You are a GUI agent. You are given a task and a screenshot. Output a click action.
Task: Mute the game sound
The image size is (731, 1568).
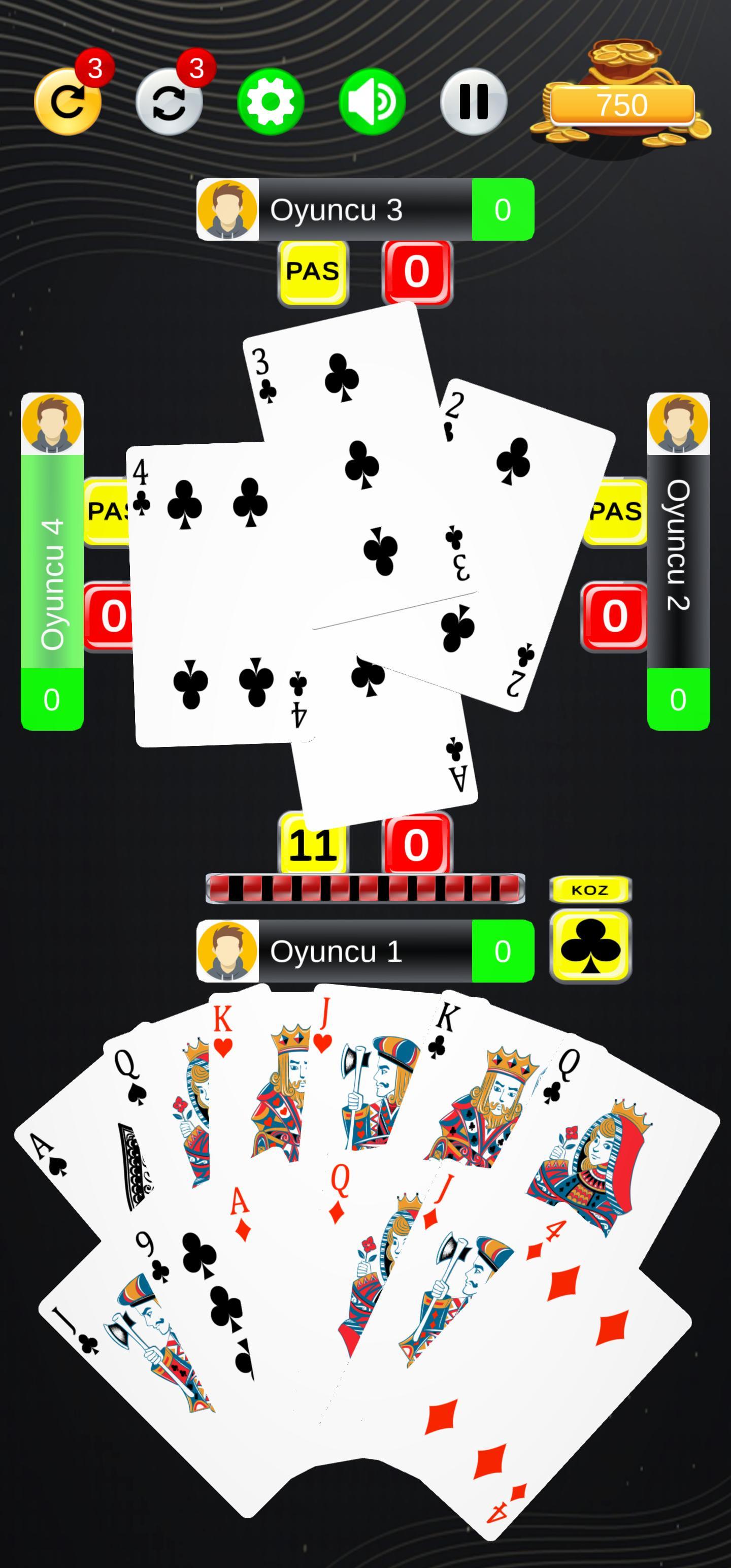pos(372,101)
